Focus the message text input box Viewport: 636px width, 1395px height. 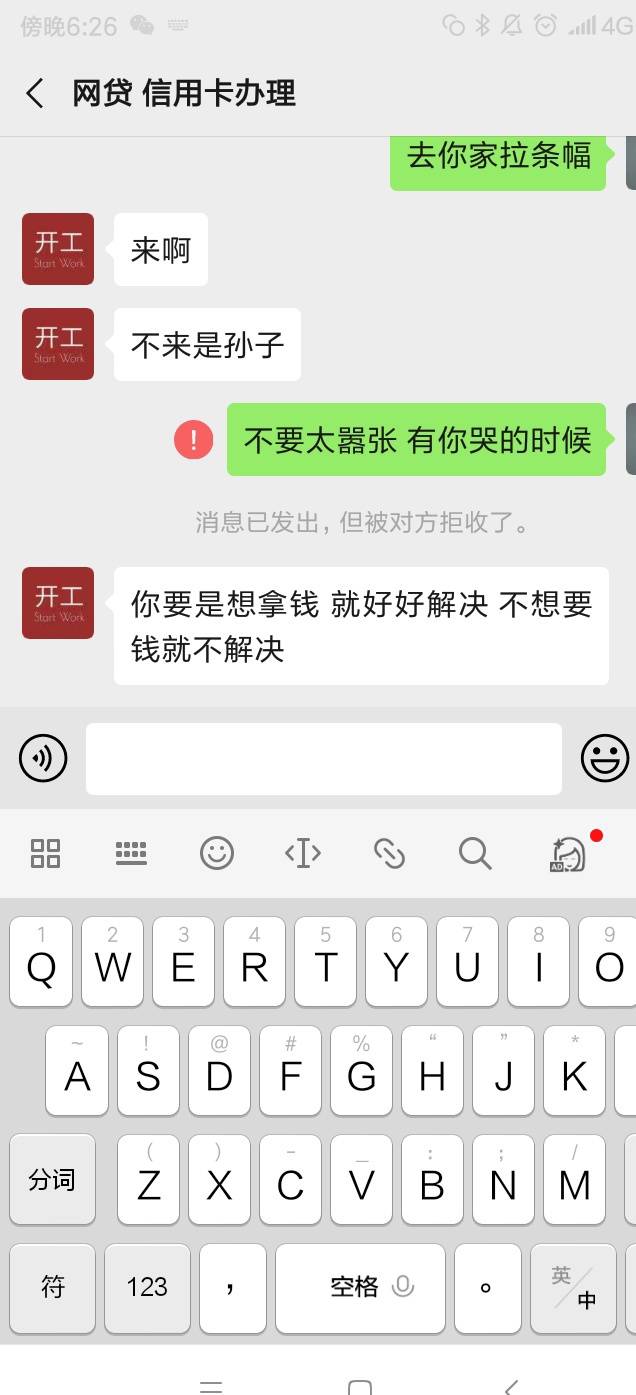click(x=324, y=759)
